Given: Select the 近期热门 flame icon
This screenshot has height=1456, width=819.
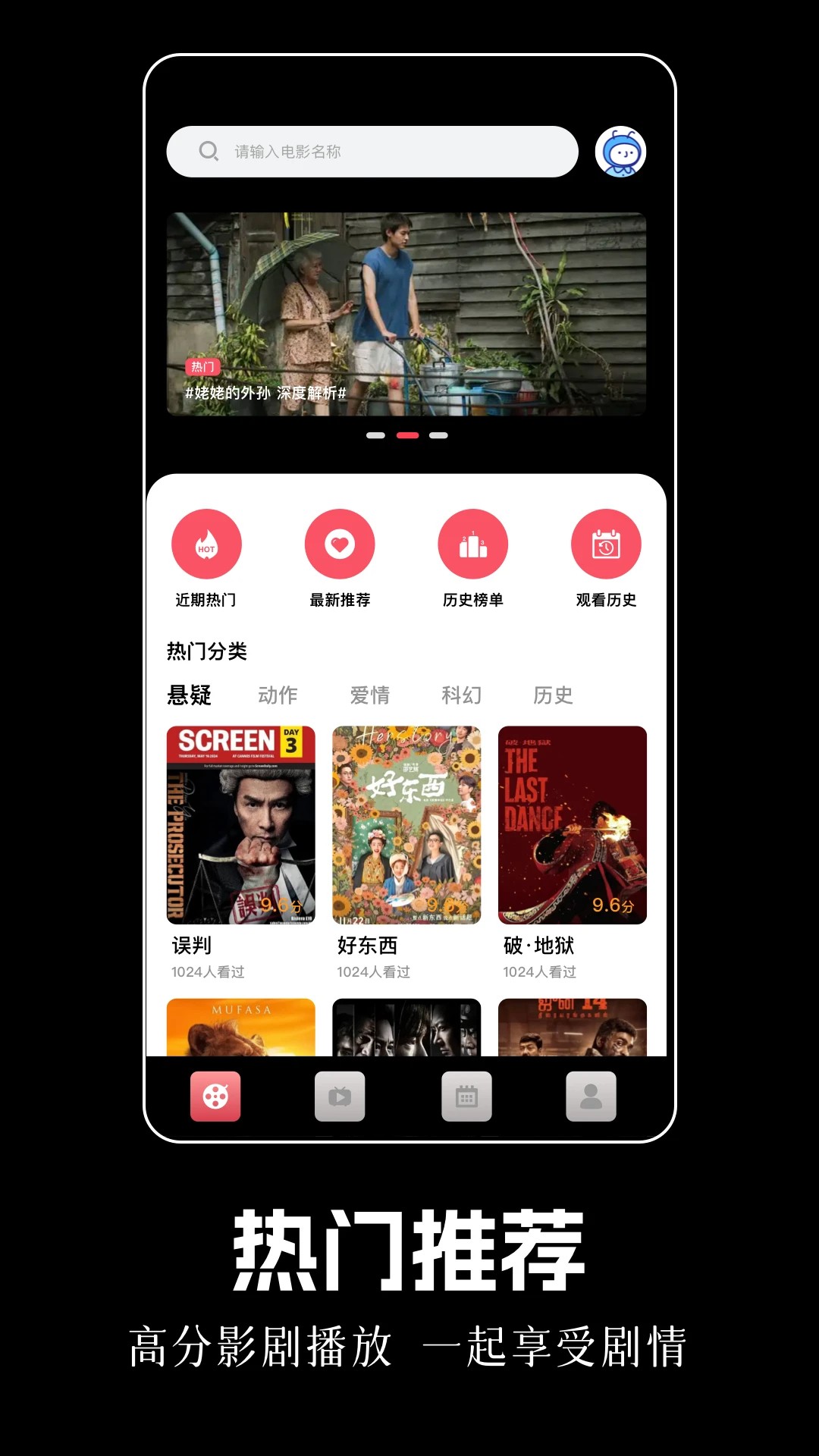Looking at the screenshot, I should 207,543.
